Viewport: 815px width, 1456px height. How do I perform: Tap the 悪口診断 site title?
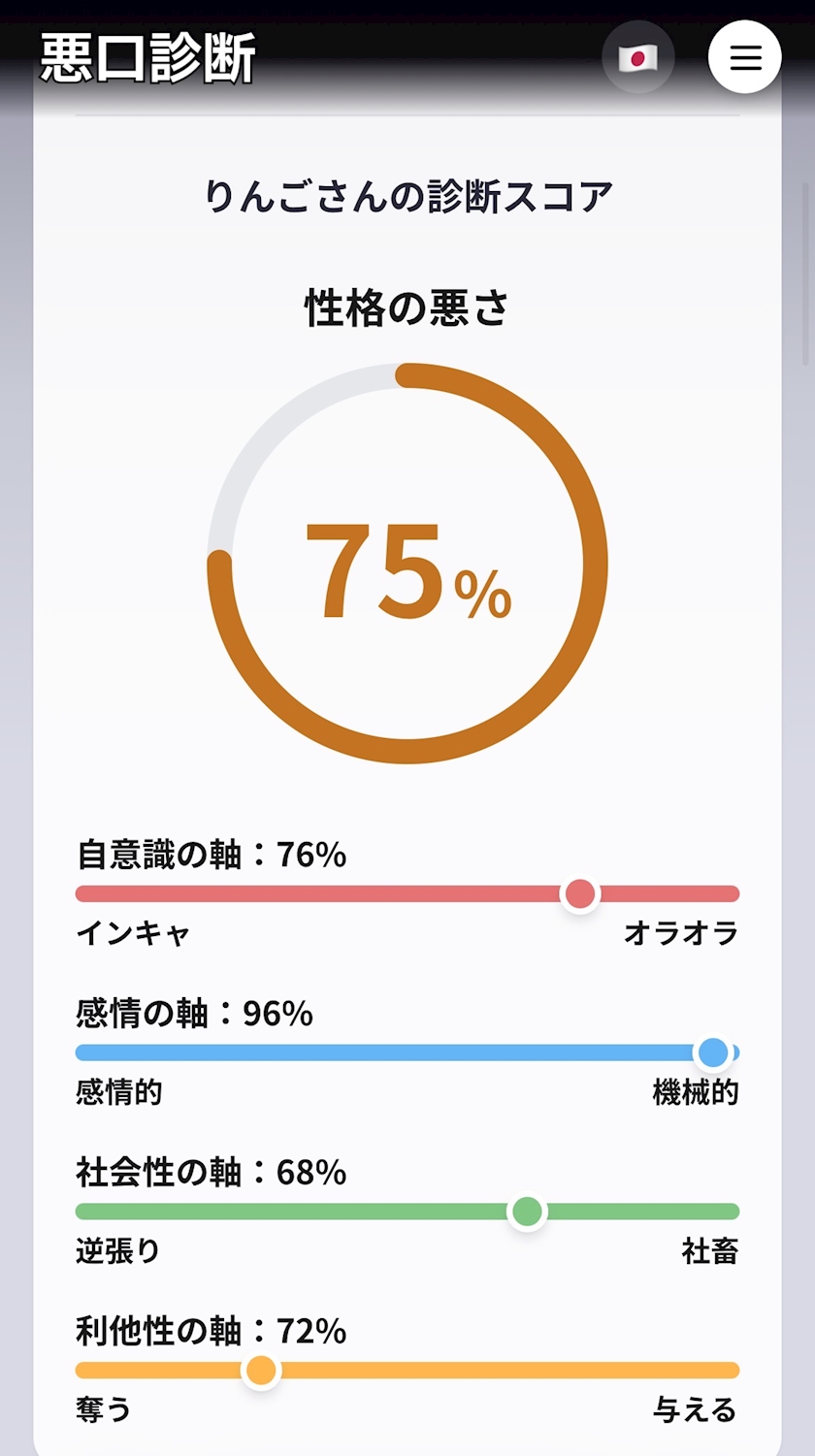(148, 57)
